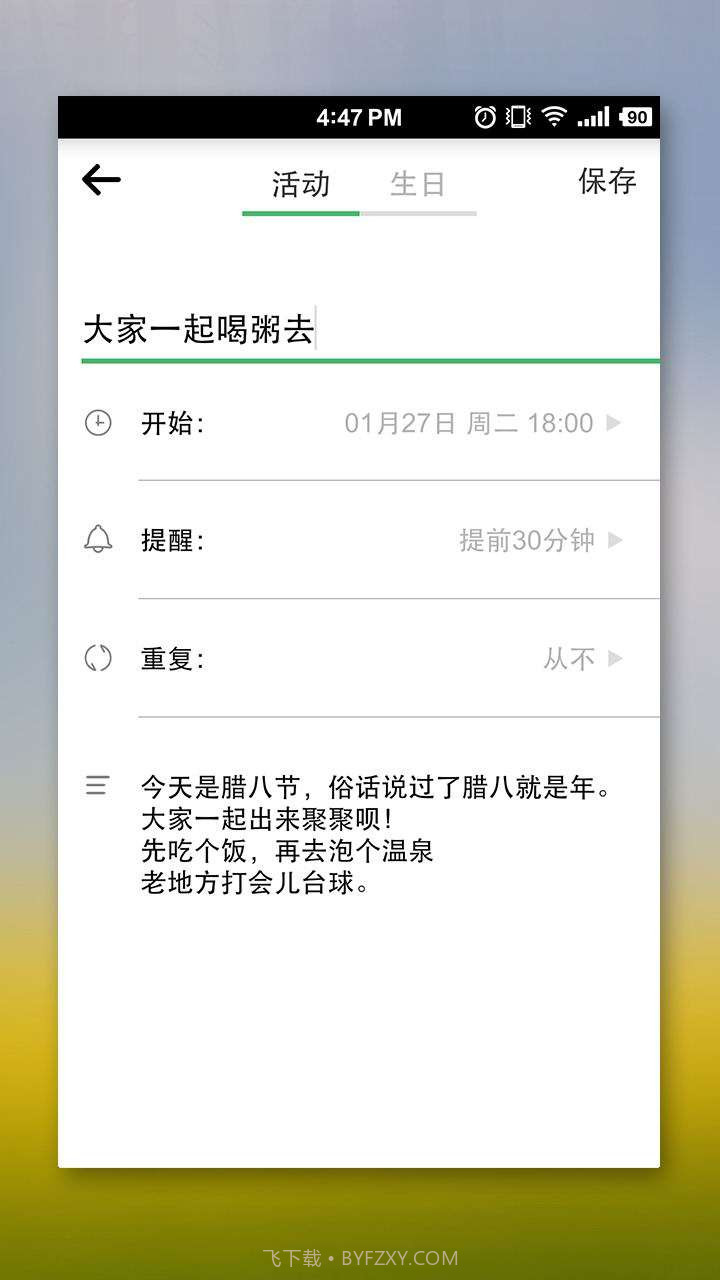720x1280 pixels.
Task: Tap 从不 to change repeat setting
Action: coord(570,658)
